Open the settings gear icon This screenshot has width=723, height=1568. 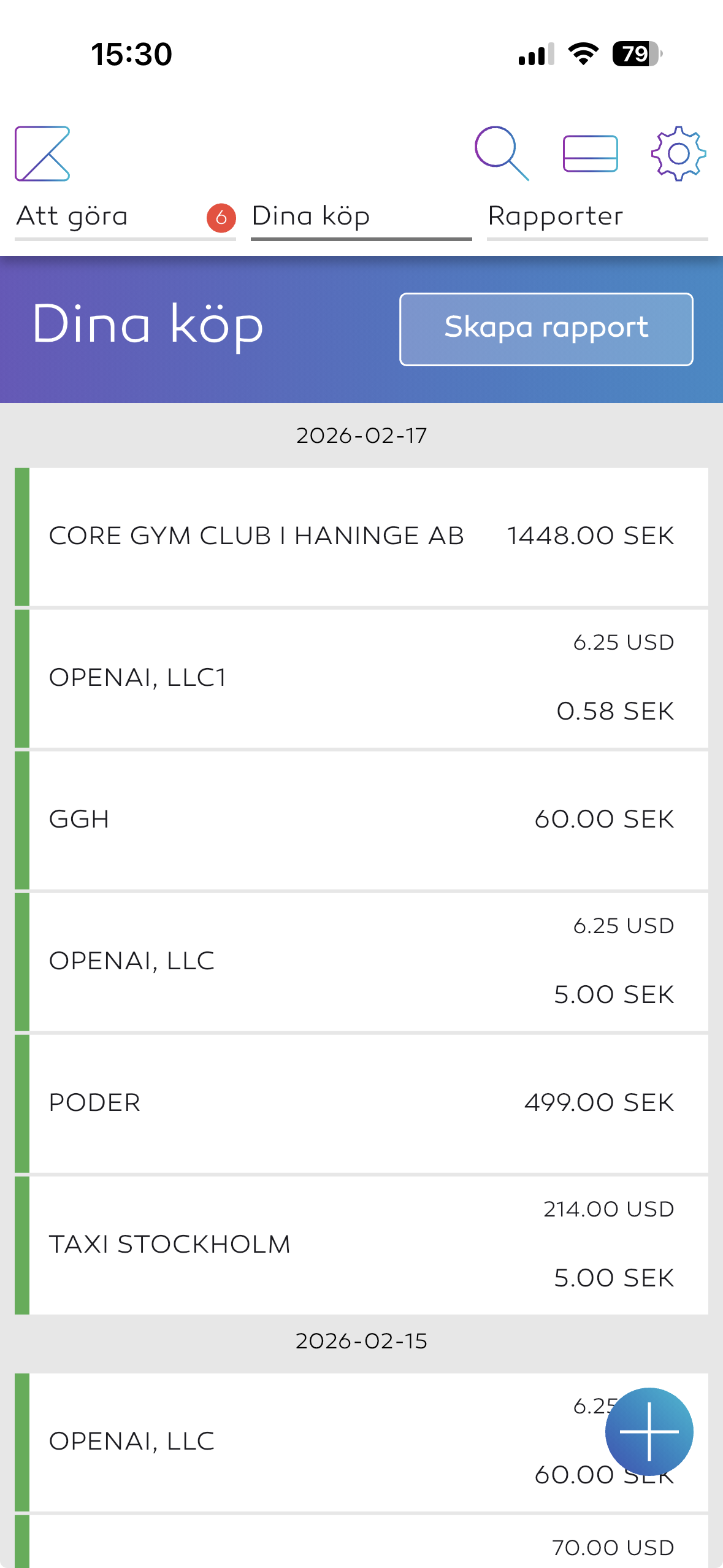pos(676,154)
